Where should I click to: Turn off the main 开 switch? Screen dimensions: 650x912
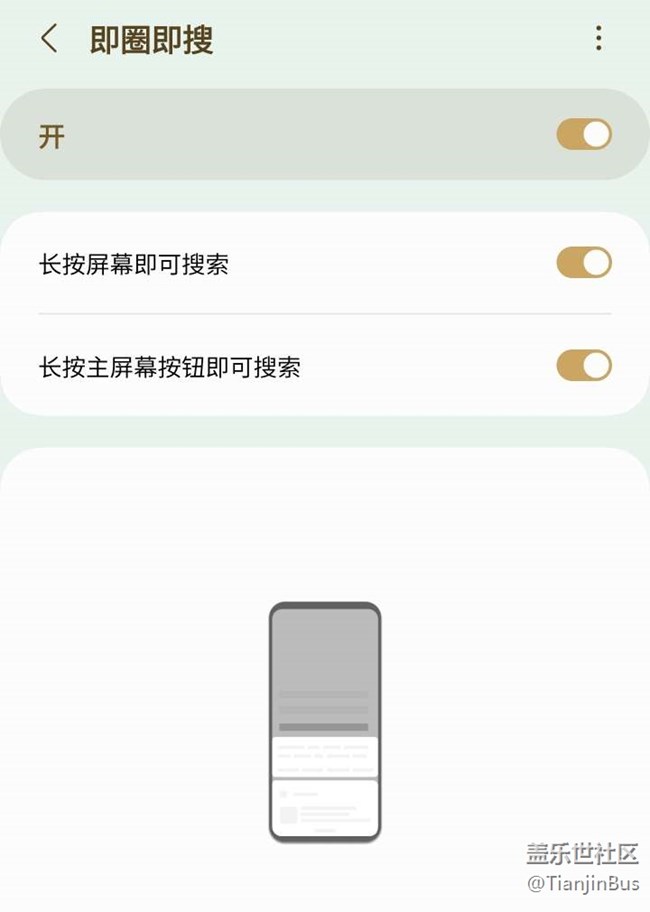point(584,135)
